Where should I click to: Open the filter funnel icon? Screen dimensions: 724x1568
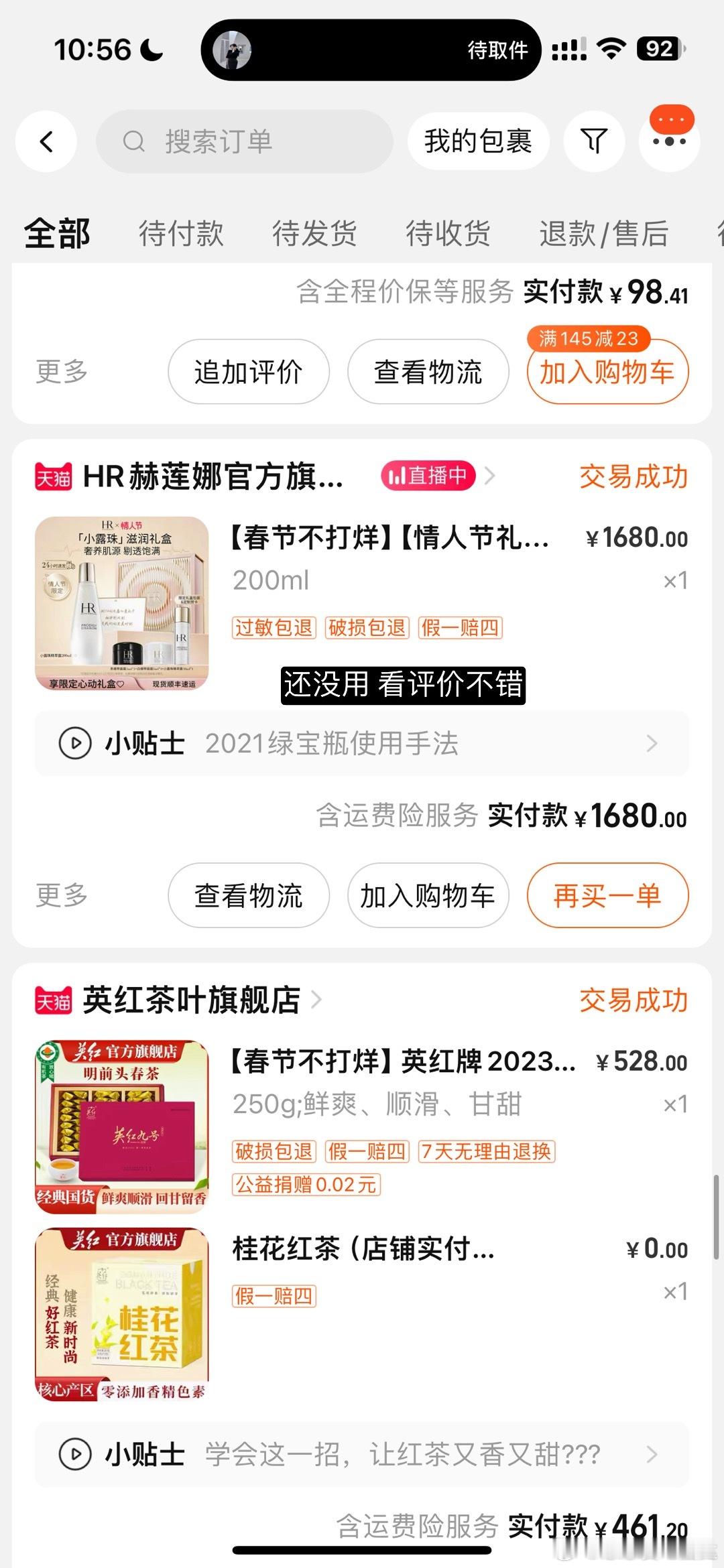coord(593,140)
